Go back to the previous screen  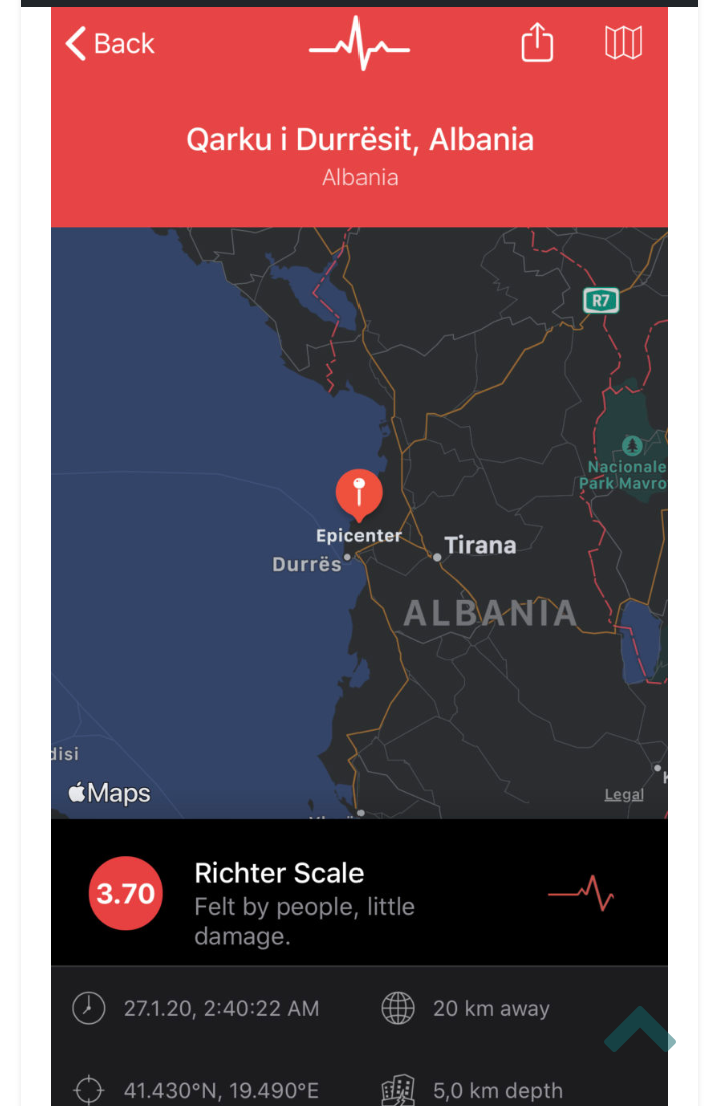(110, 44)
